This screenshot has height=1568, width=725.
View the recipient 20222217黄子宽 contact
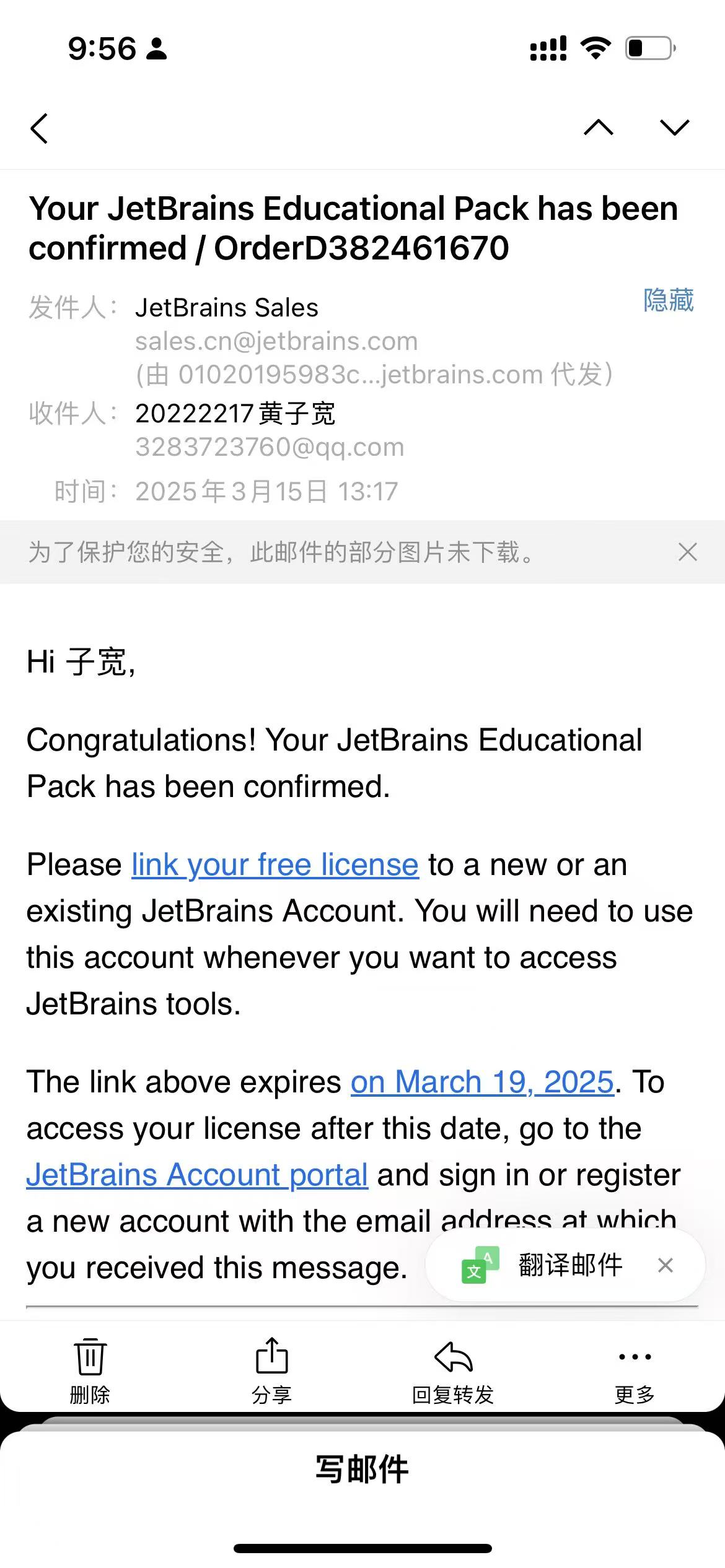point(235,414)
